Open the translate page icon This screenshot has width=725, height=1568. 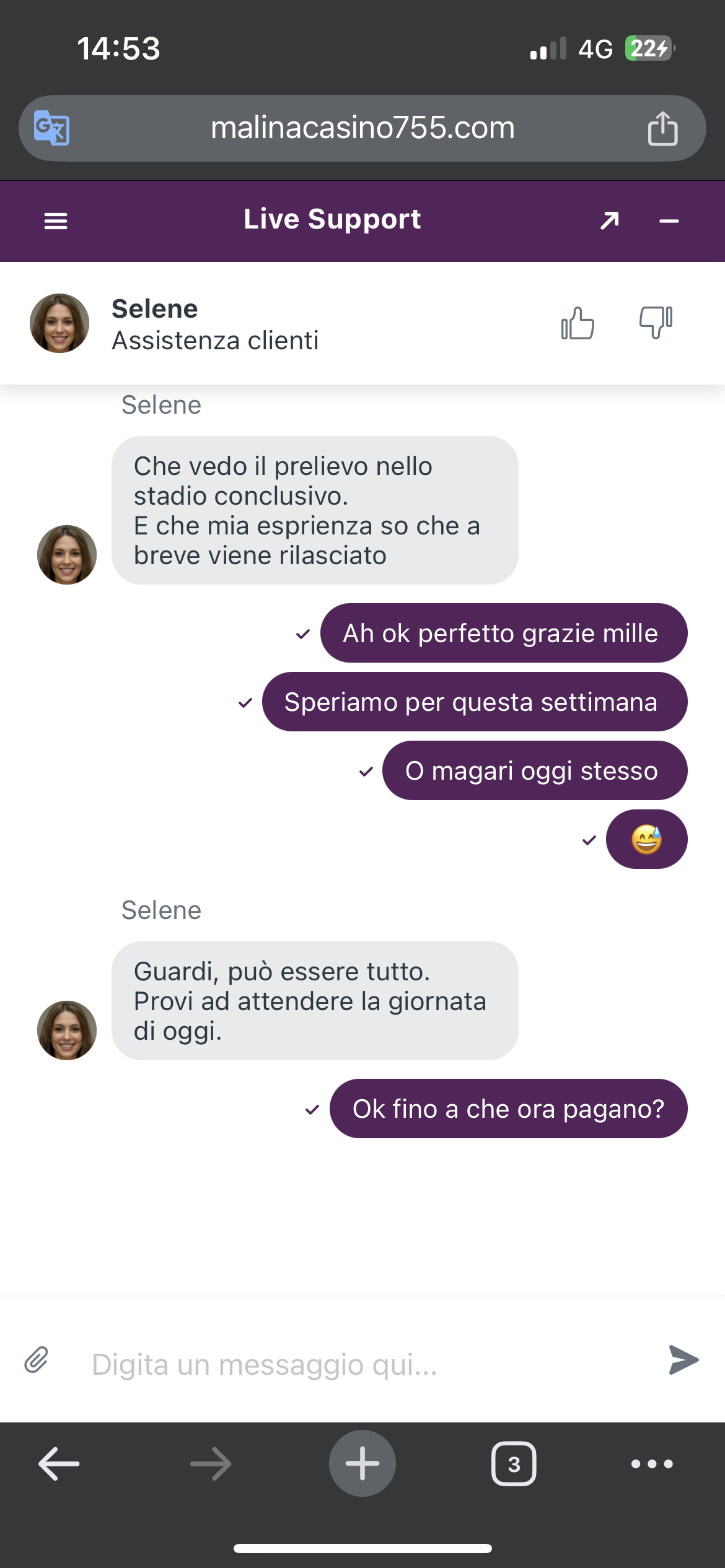coord(51,128)
